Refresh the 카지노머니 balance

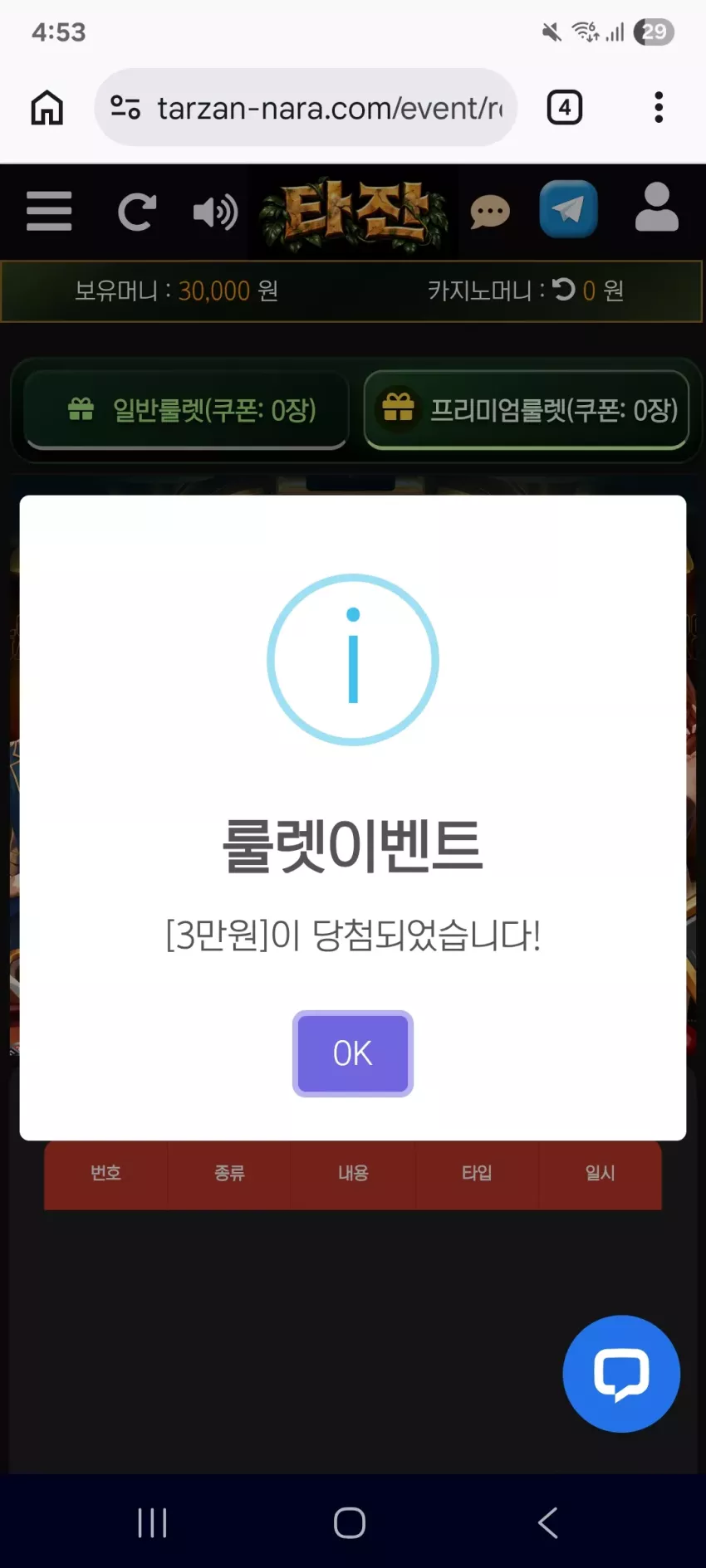click(x=564, y=289)
